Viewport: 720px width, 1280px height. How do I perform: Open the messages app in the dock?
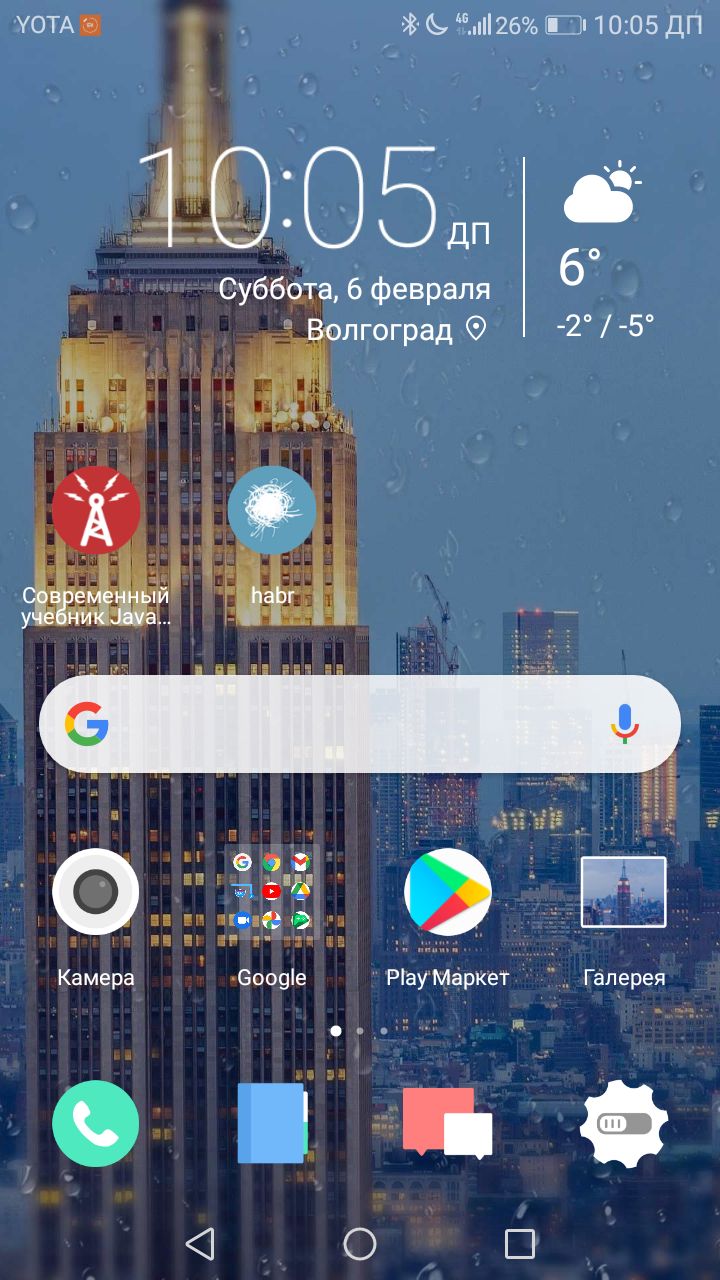(x=448, y=1124)
